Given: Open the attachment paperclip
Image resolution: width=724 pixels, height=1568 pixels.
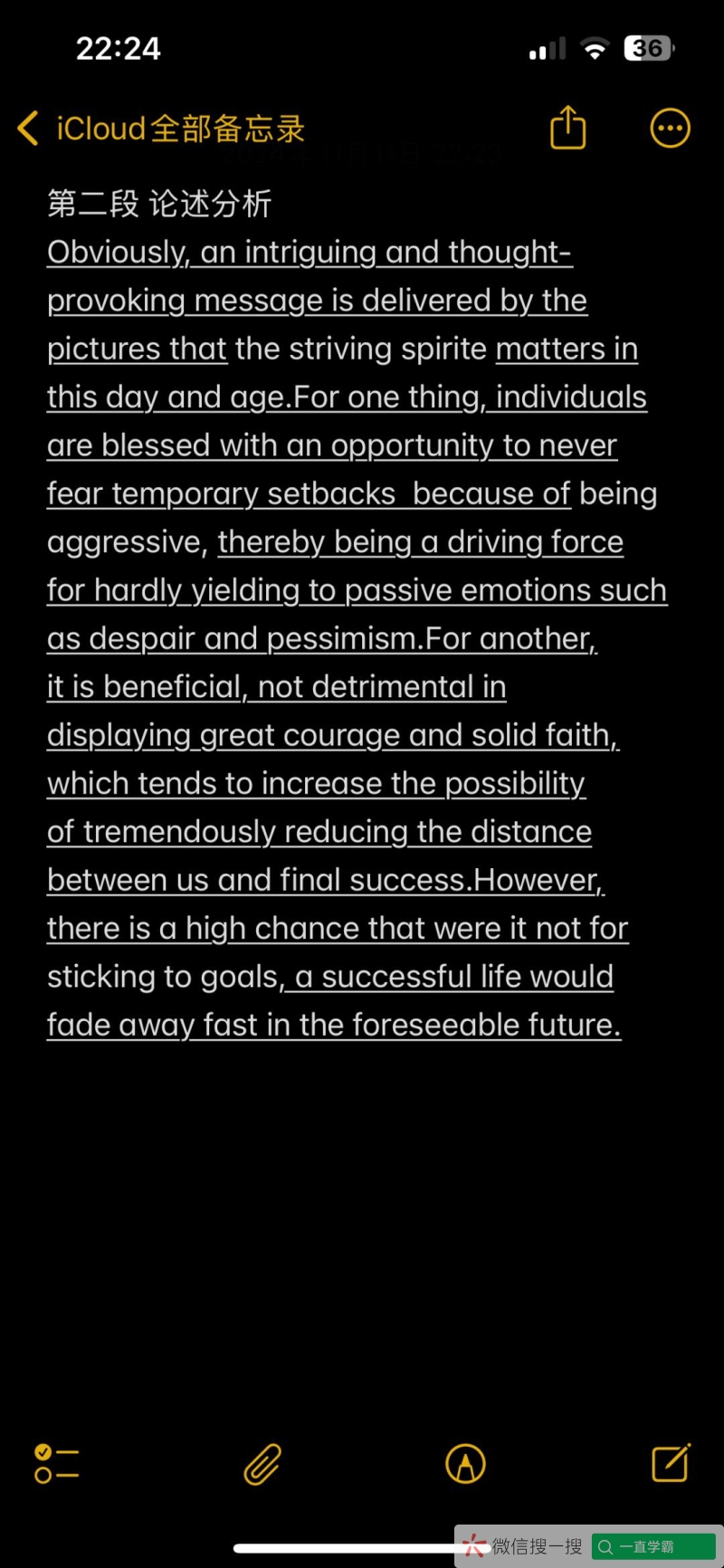Looking at the screenshot, I should [x=262, y=1464].
